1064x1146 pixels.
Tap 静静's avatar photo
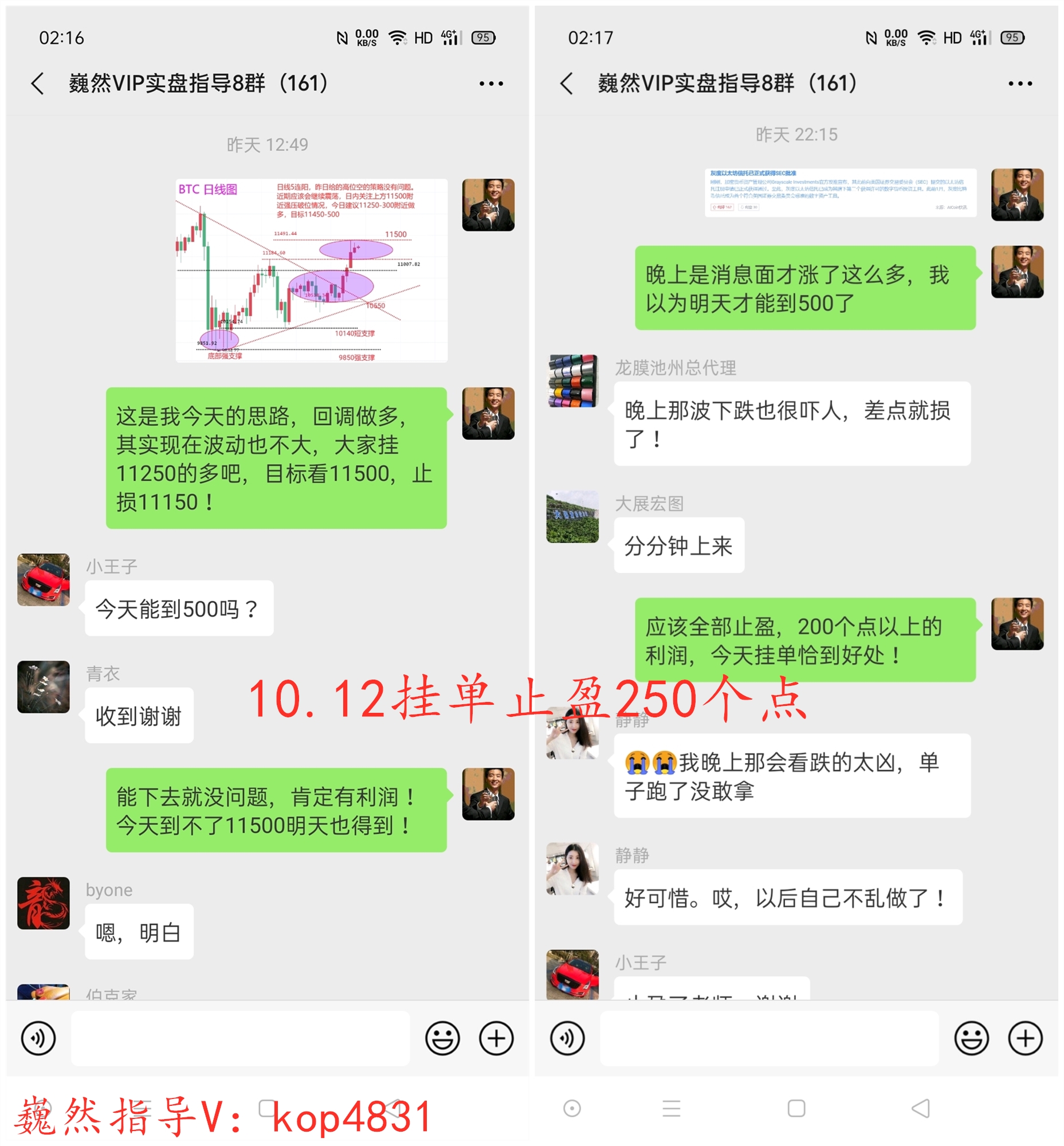tap(573, 870)
